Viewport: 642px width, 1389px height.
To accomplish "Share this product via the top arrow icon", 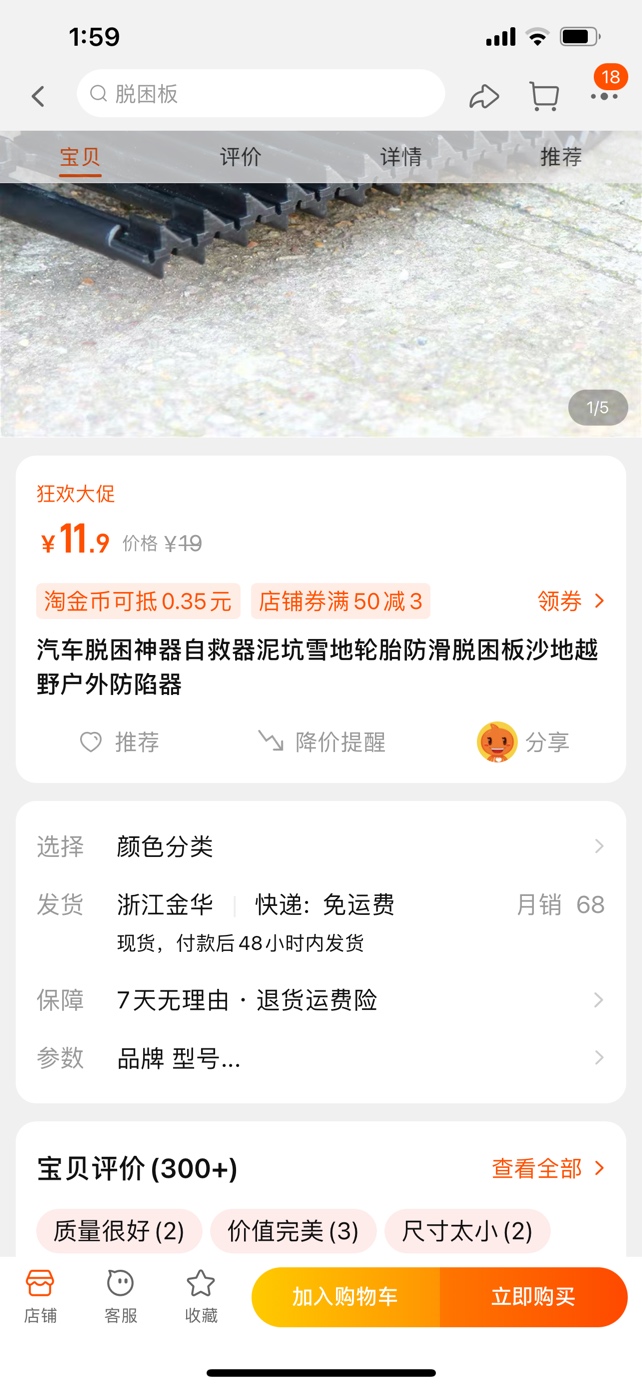I will coord(484,96).
